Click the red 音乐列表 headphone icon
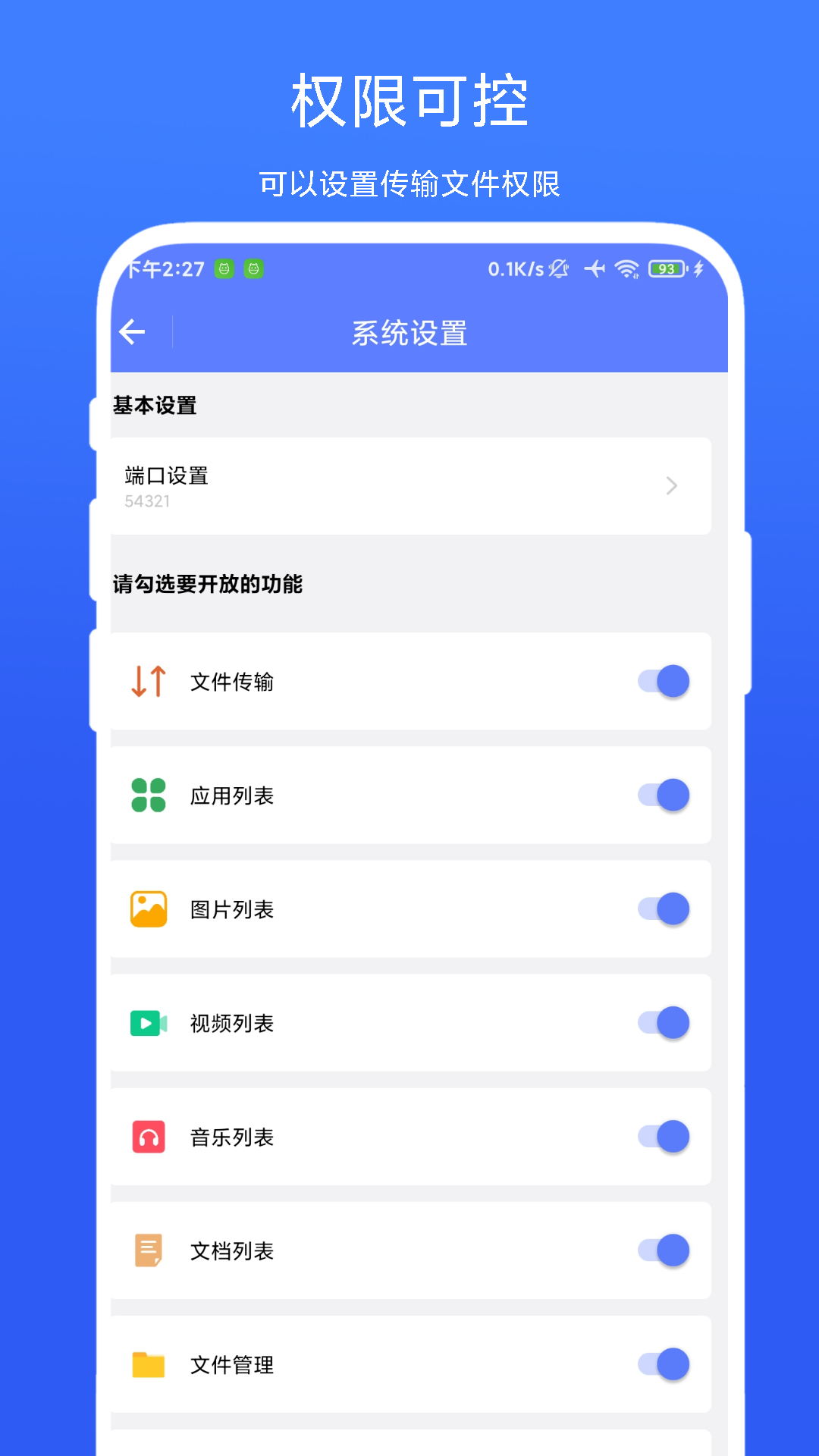819x1456 pixels. [148, 1137]
